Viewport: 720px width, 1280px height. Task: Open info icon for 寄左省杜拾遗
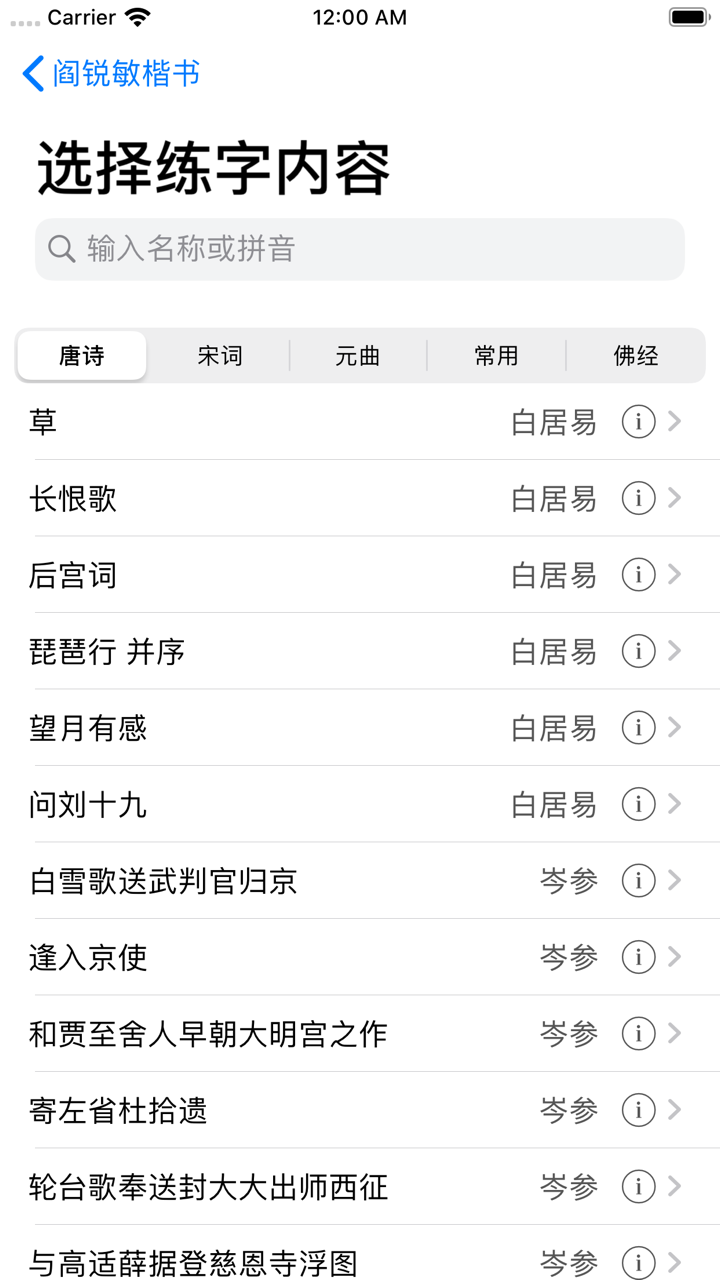point(638,1110)
